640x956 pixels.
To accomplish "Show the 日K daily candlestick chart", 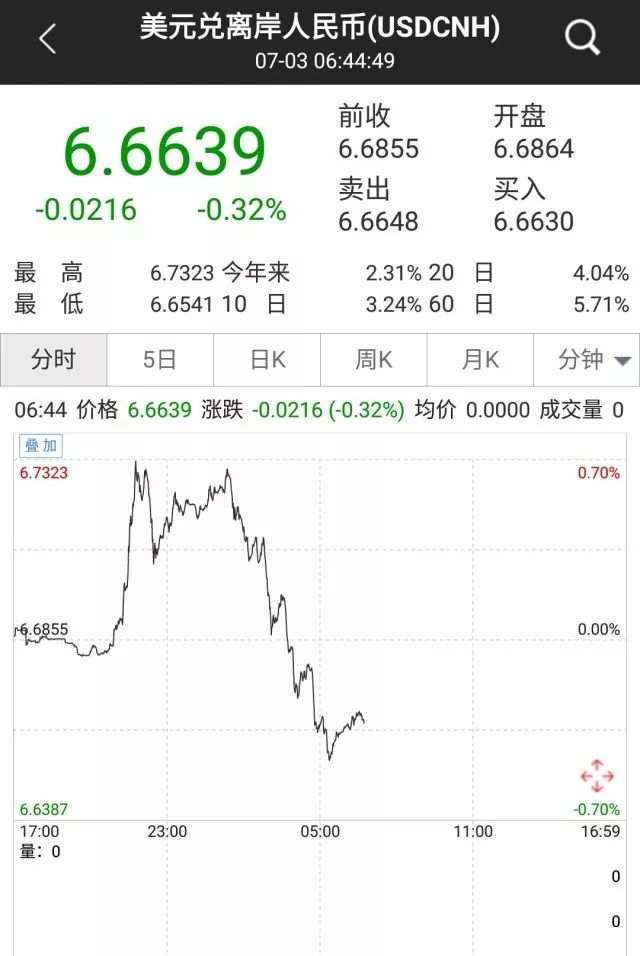I will click(x=267, y=360).
